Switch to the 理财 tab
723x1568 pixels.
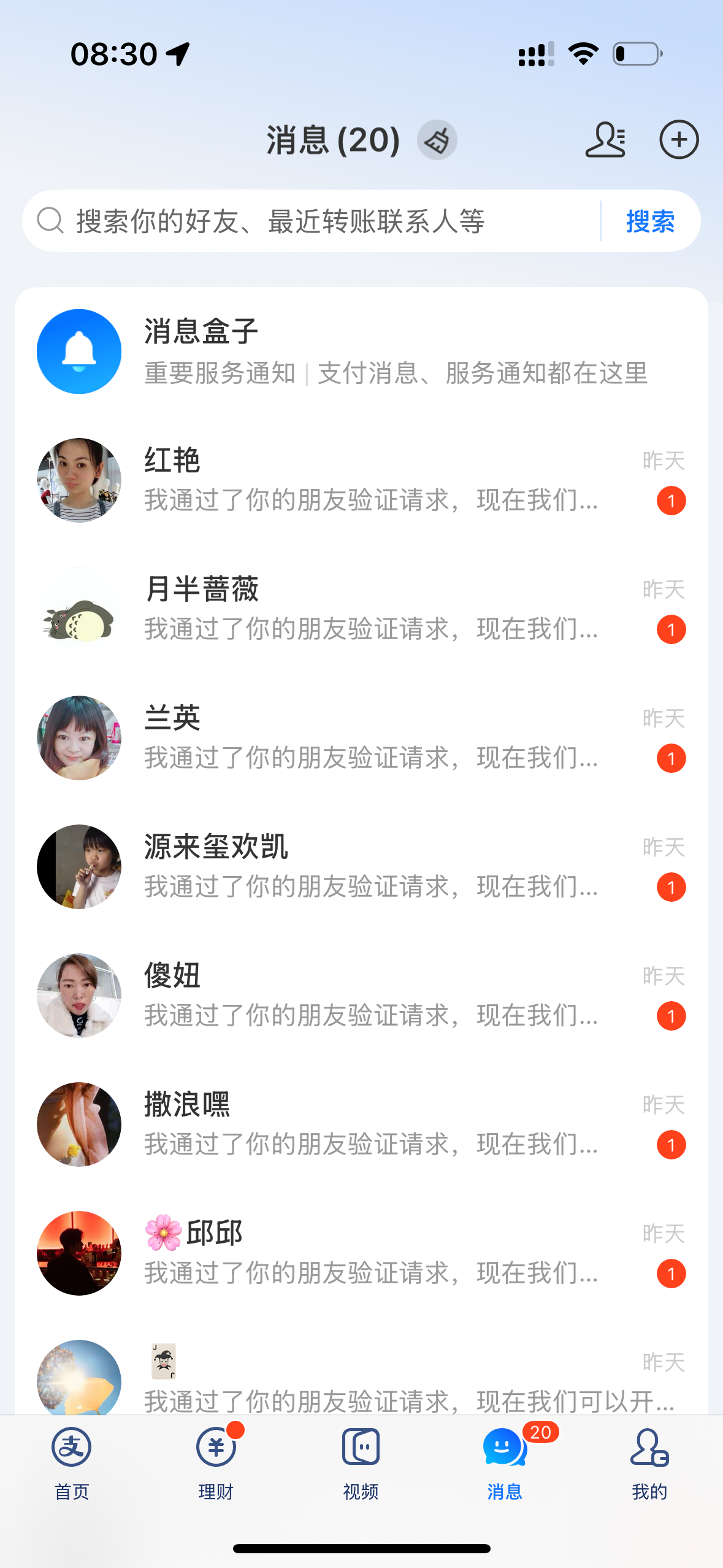click(216, 1463)
